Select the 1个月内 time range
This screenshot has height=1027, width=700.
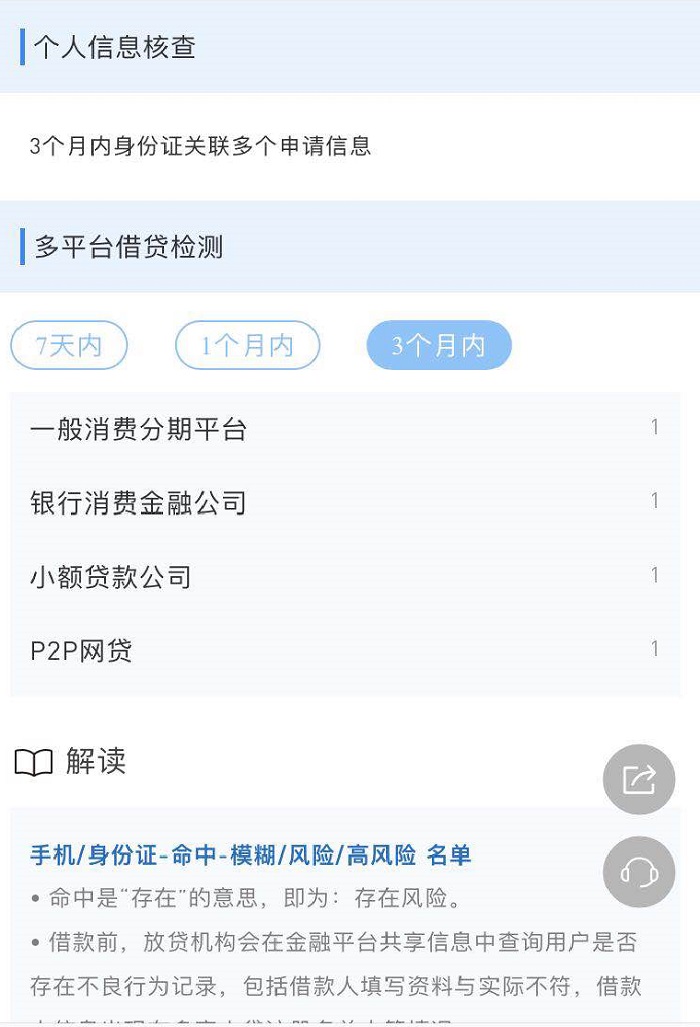coord(247,346)
